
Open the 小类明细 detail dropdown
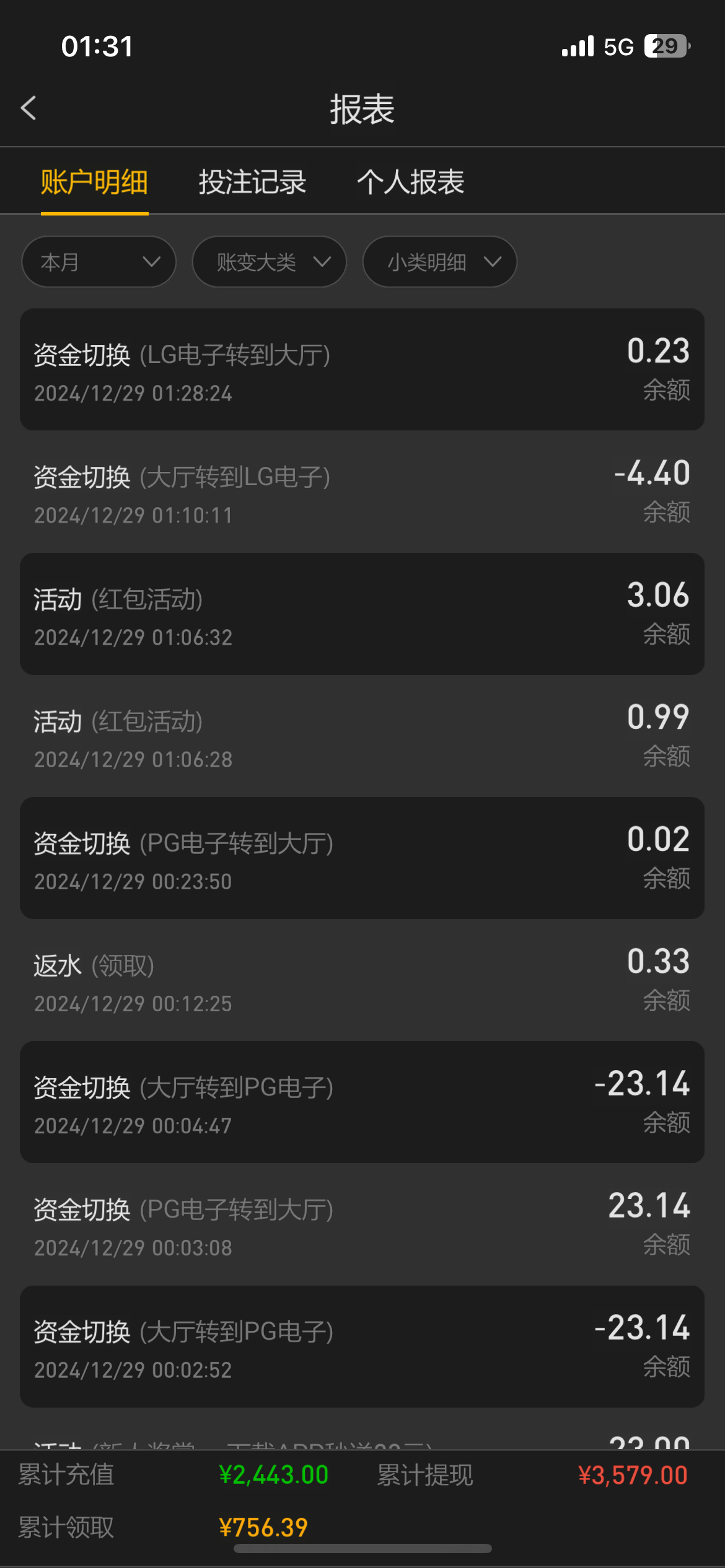pyautogui.click(x=439, y=262)
